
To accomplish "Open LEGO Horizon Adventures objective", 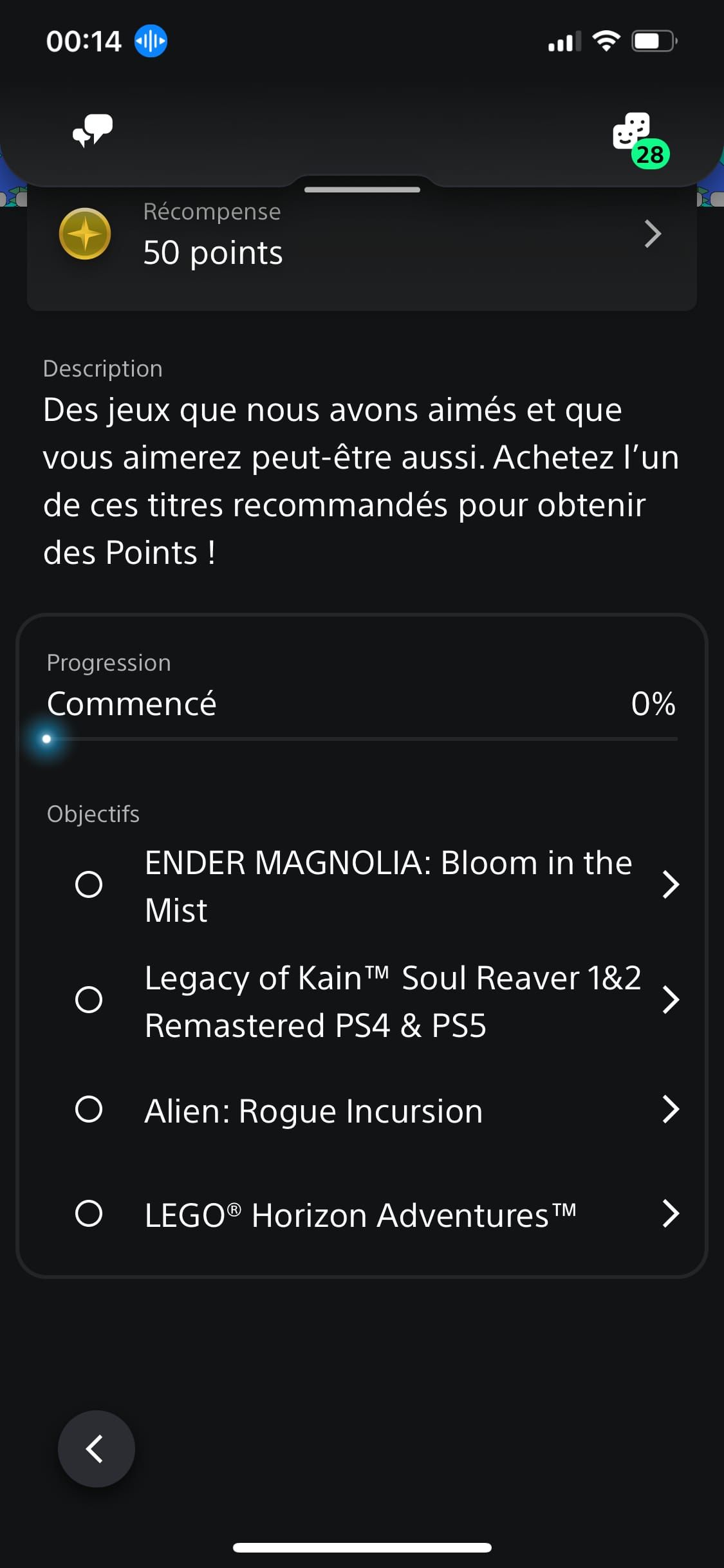I will [x=376, y=1215].
